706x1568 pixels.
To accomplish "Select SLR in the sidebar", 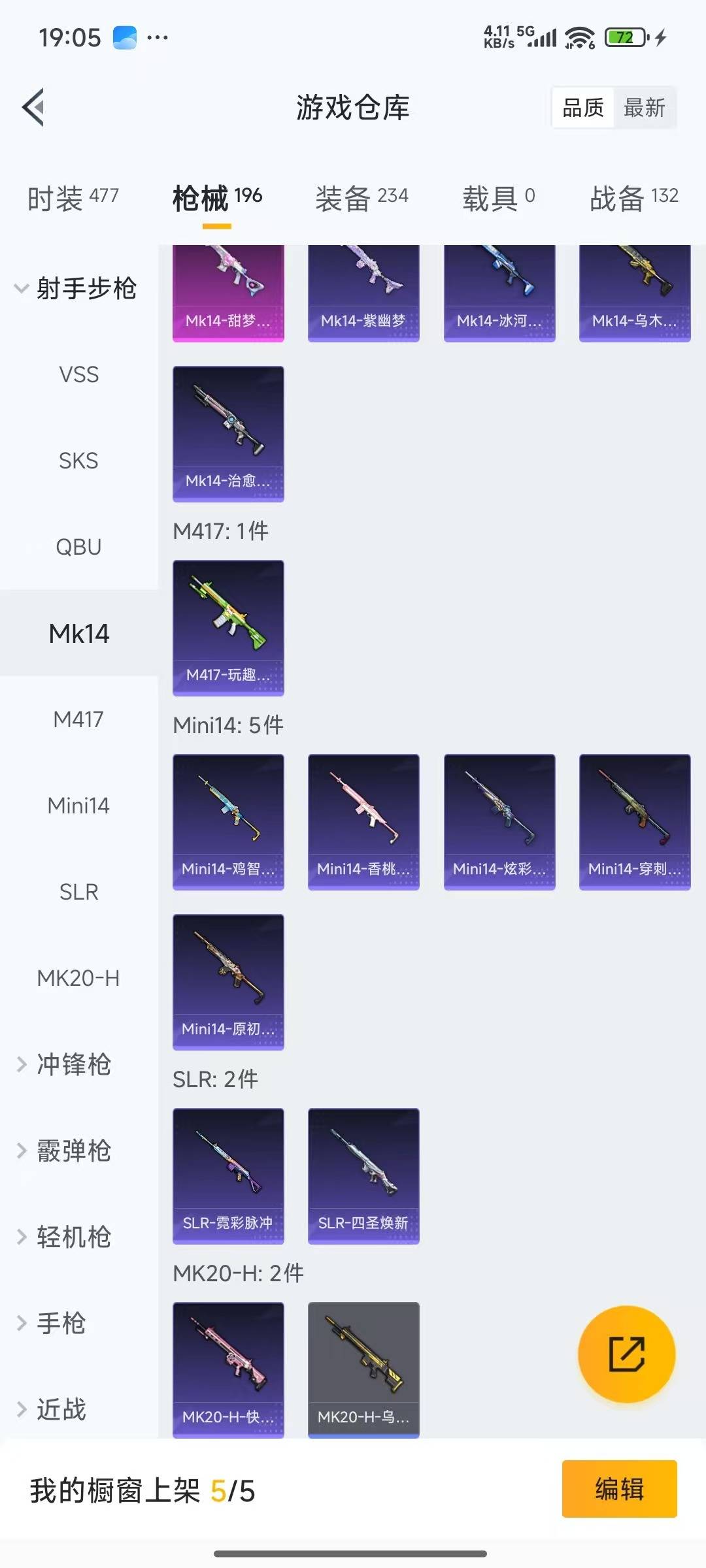I will click(x=78, y=891).
